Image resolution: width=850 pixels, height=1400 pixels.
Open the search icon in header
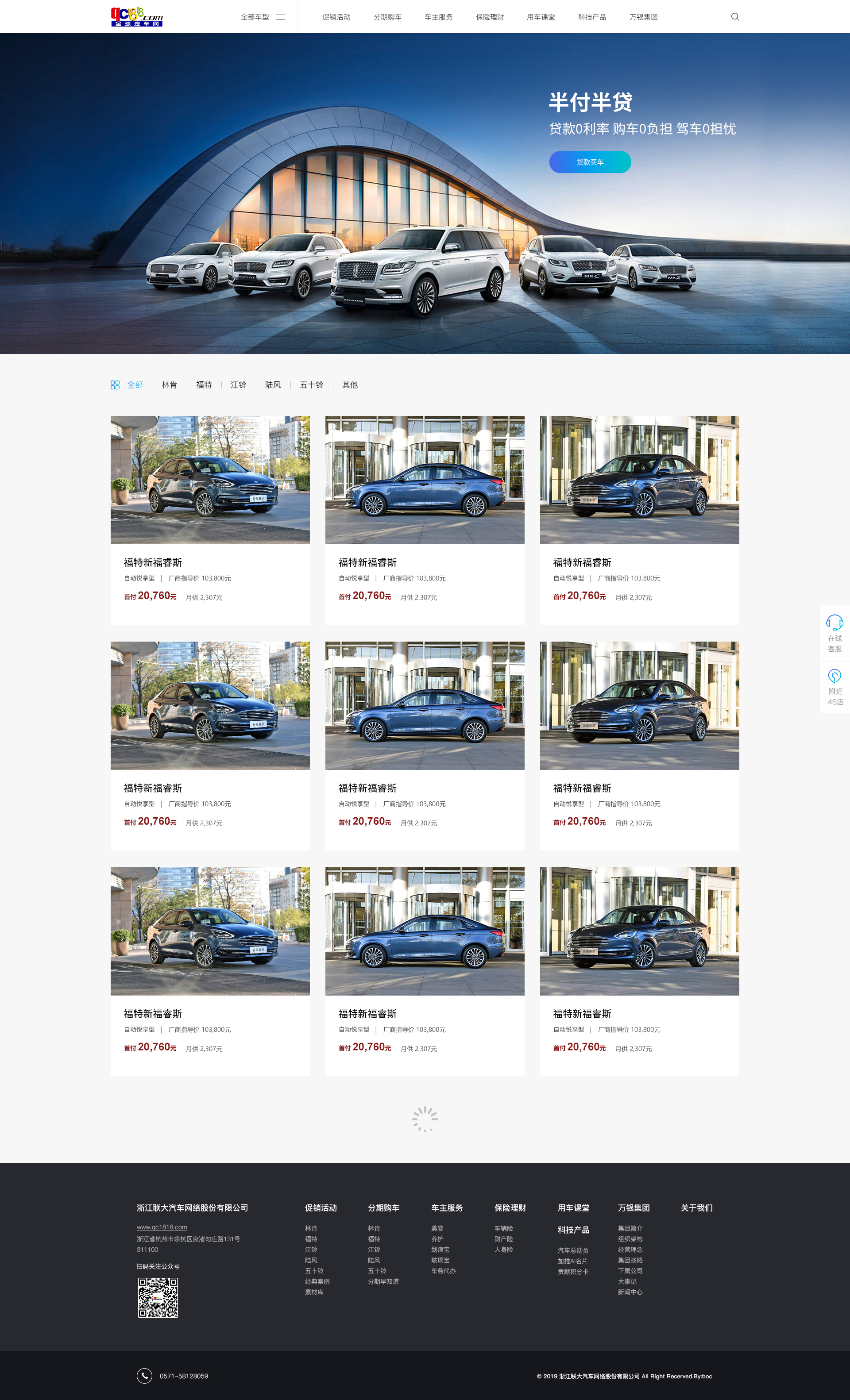[734, 17]
